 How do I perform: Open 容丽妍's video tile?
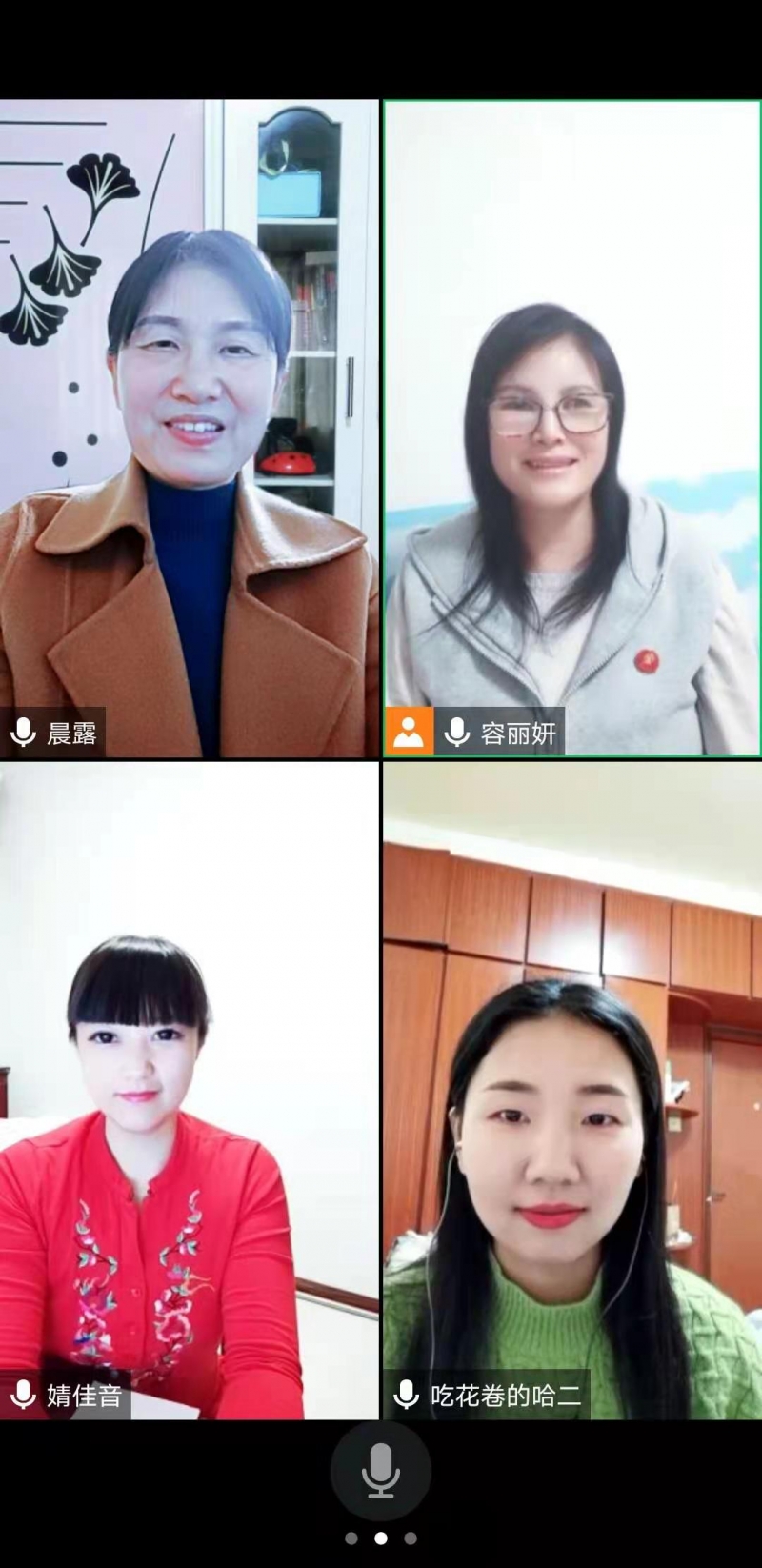(x=571, y=429)
